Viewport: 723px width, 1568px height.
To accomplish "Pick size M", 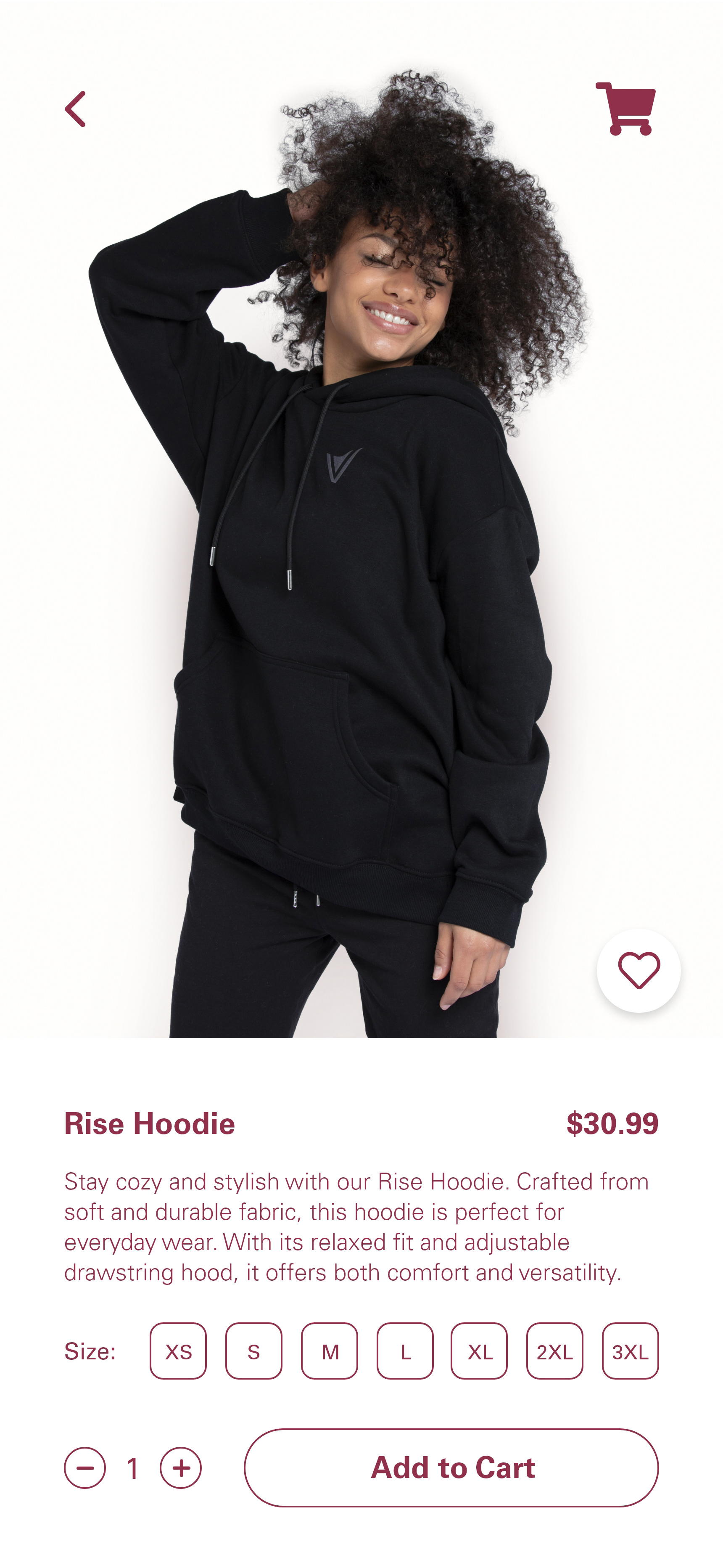I will [329, 1351].
